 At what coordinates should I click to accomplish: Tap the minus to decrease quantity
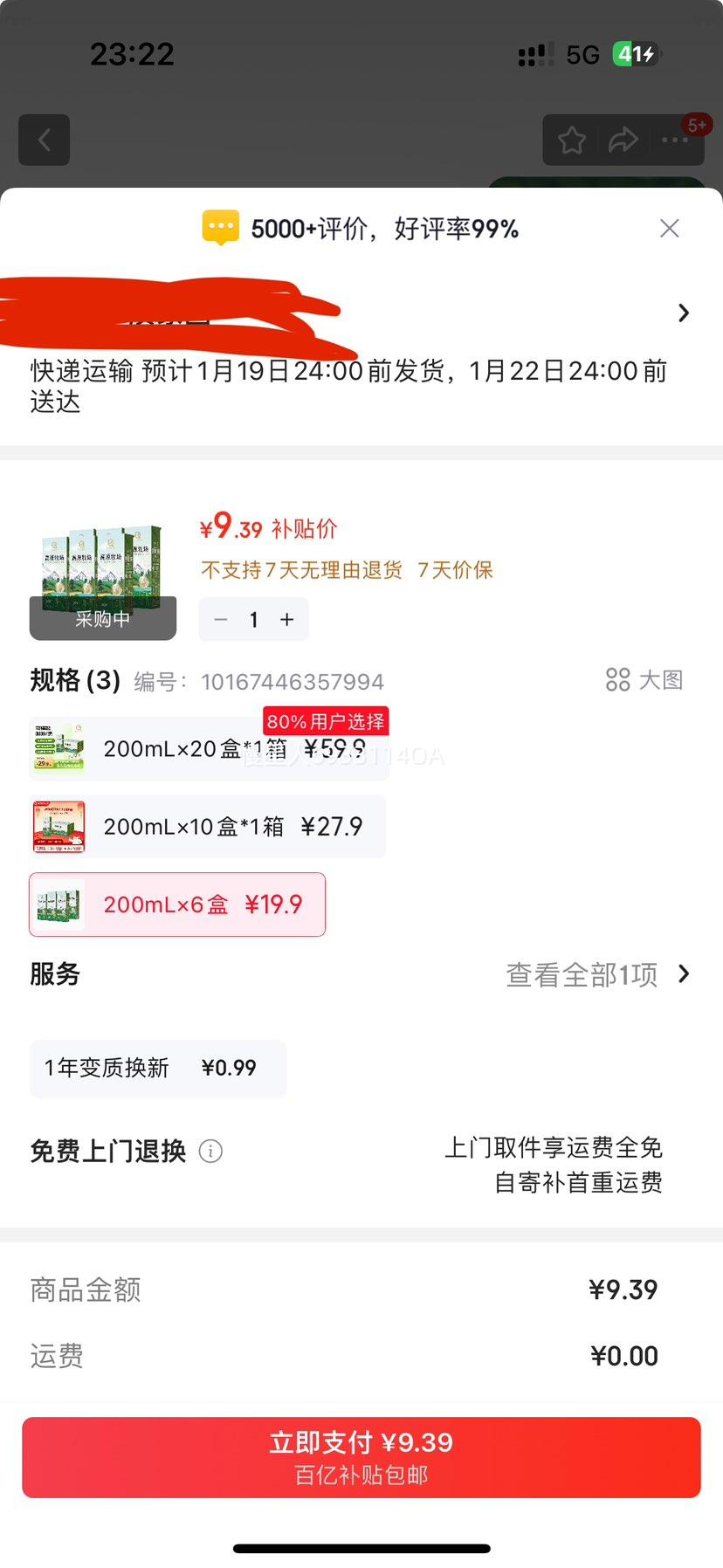click(220, 619)
